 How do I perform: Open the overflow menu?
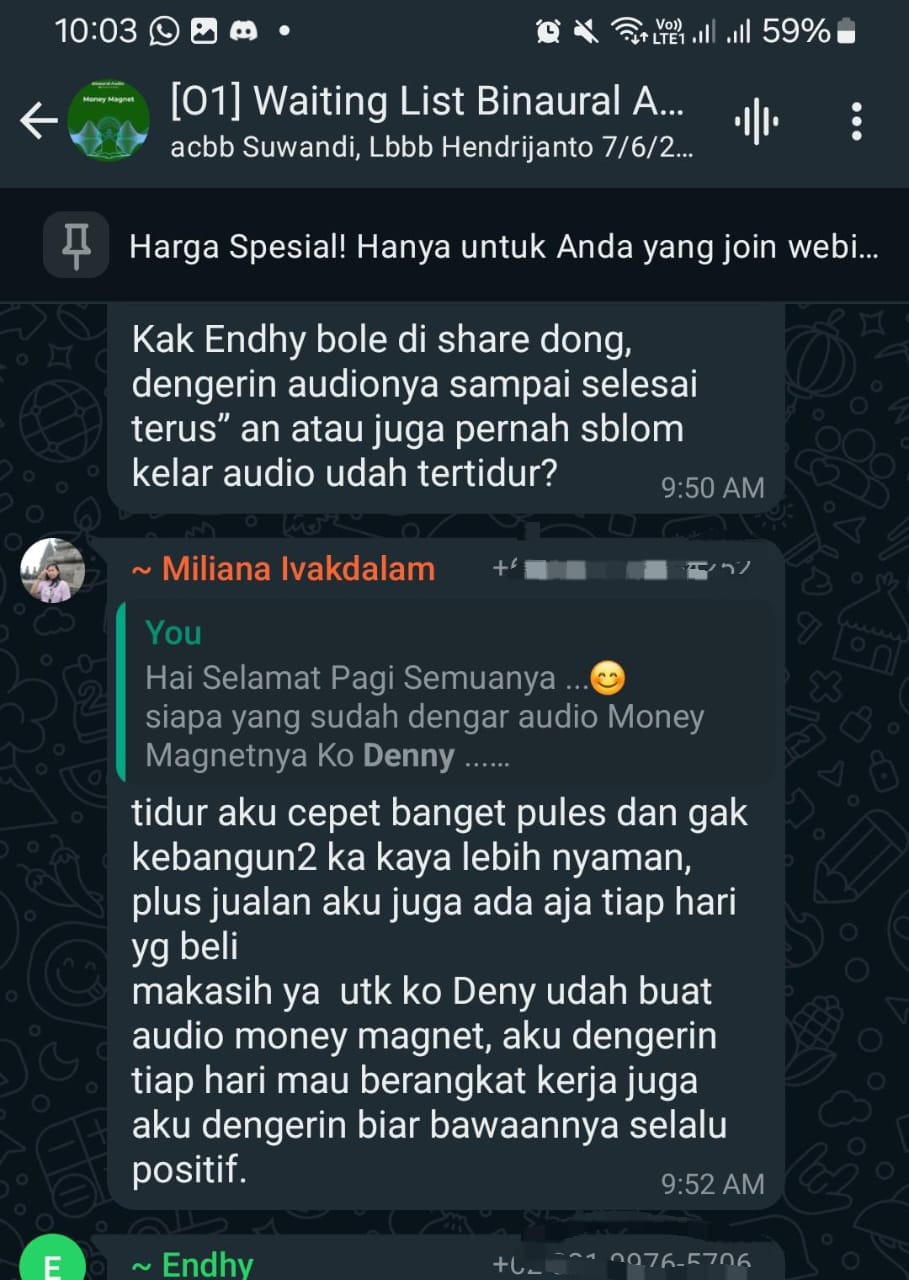[856, 122]
